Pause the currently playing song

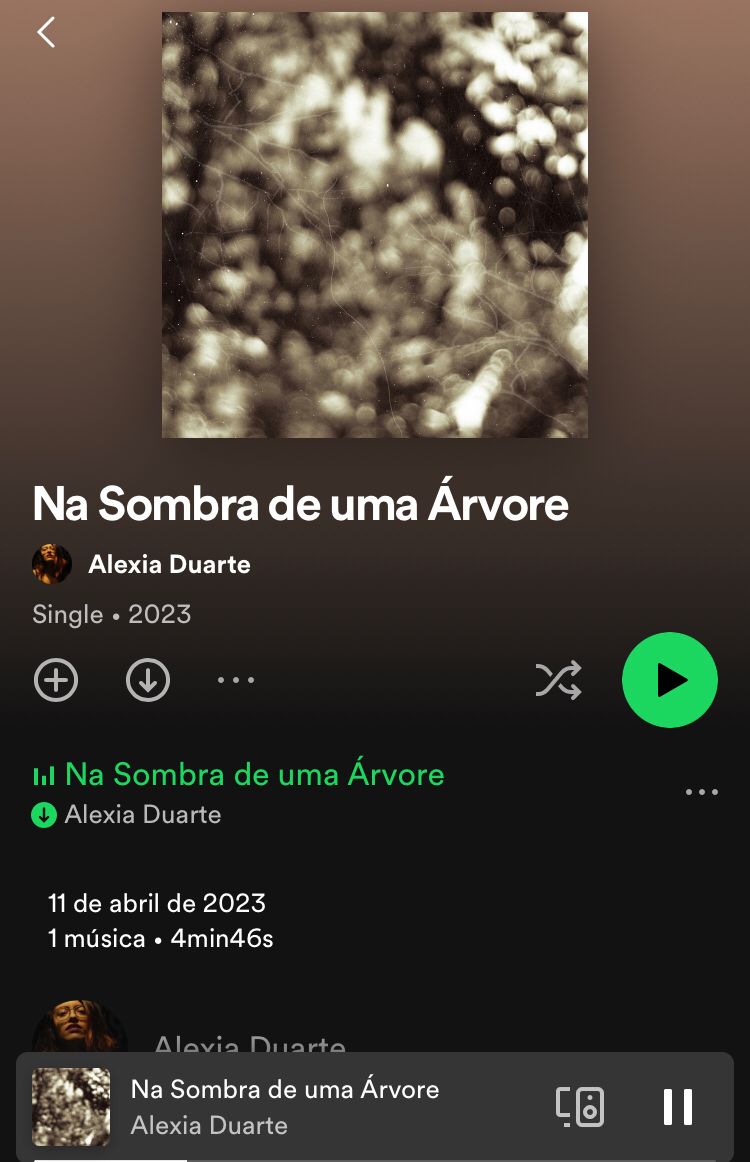click(678, 1106)
